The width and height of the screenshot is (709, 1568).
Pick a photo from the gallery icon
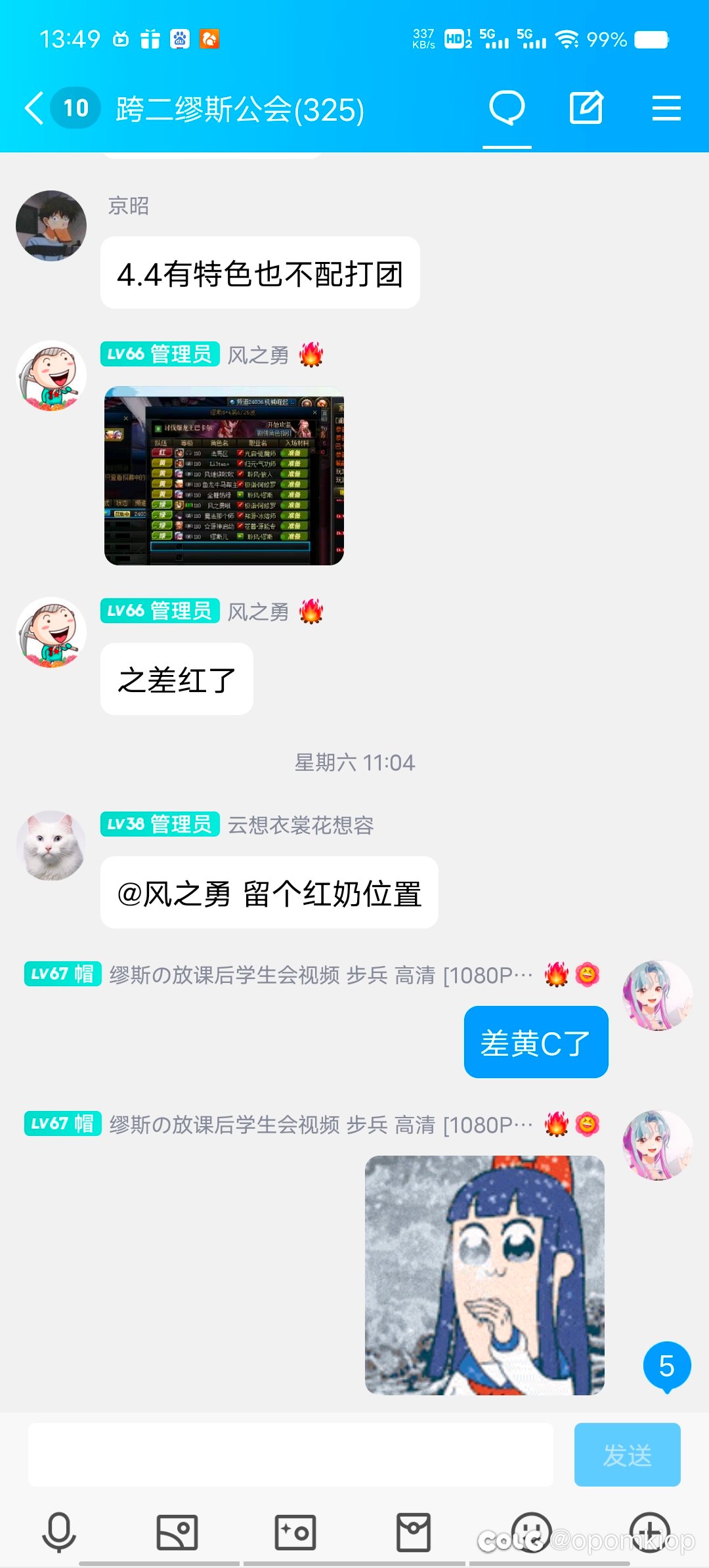pos(177,1532)
